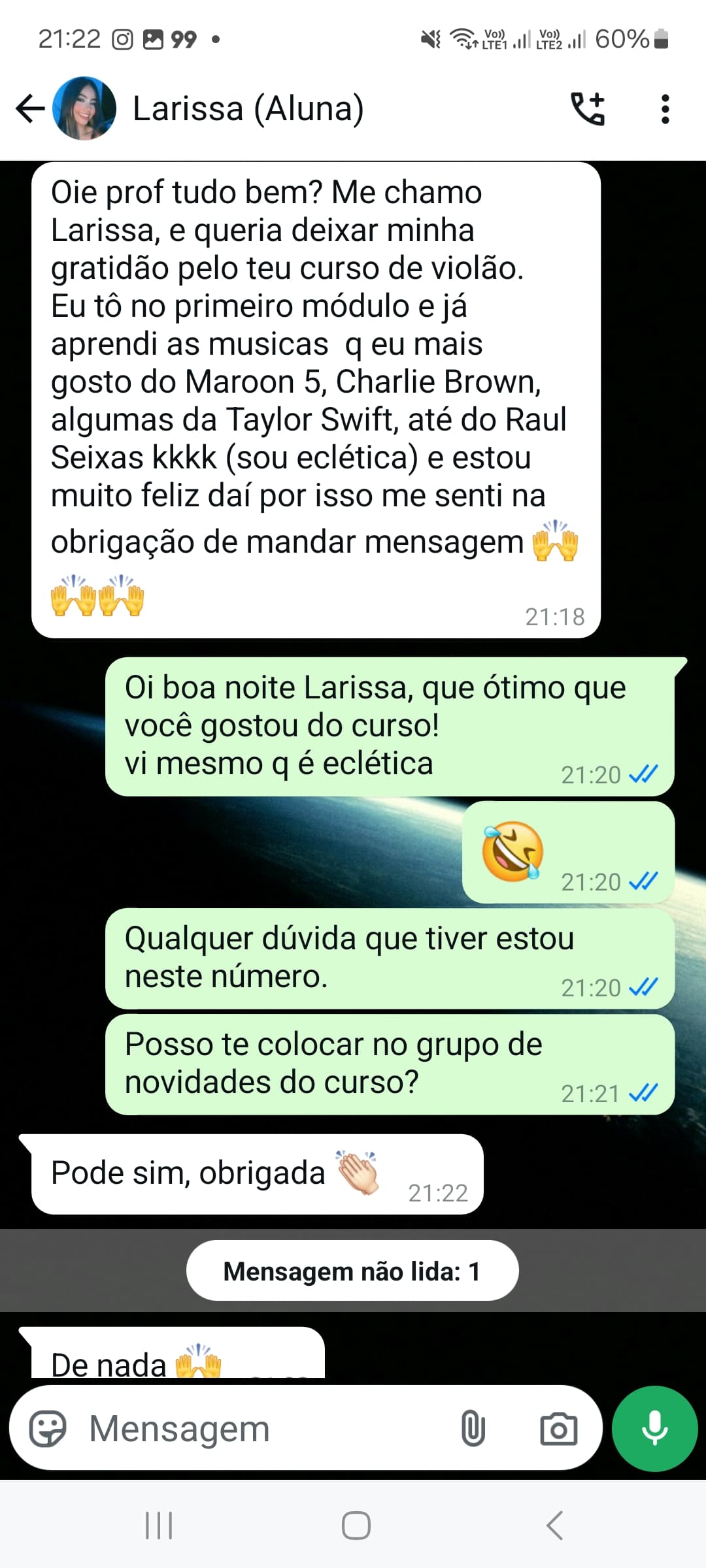Viewport: 706px width, 1568px height.
Task: Open Larissa (Aluna) contact profile photo
Action: [84, 108]
